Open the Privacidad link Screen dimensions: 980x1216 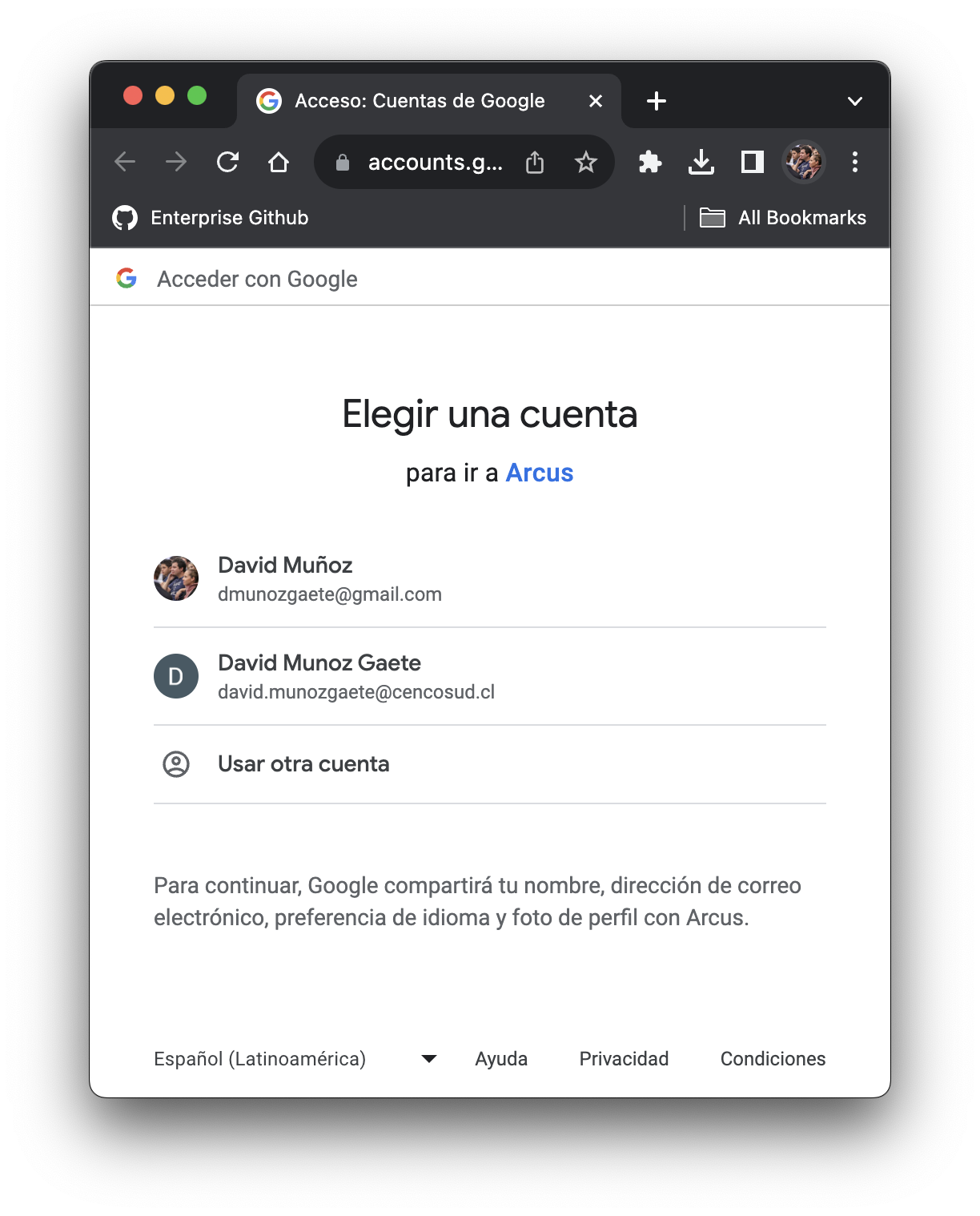[x=624, y=1059]
